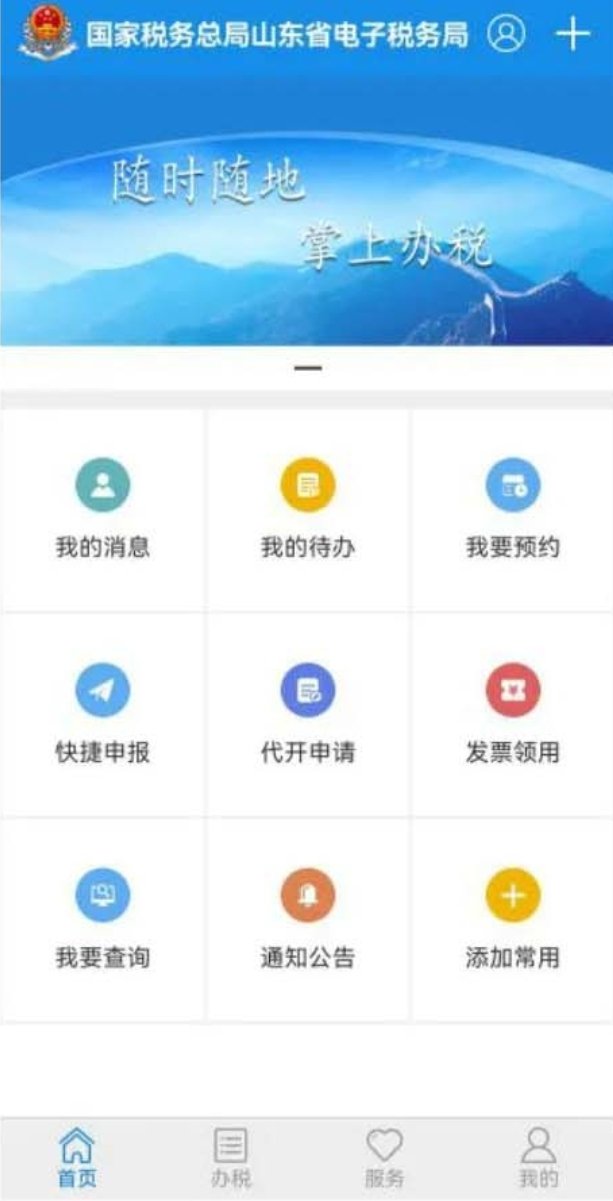View 通知公告 notices
The width and height of the screenshot is (613, 1201).
[x=307, y=919]
